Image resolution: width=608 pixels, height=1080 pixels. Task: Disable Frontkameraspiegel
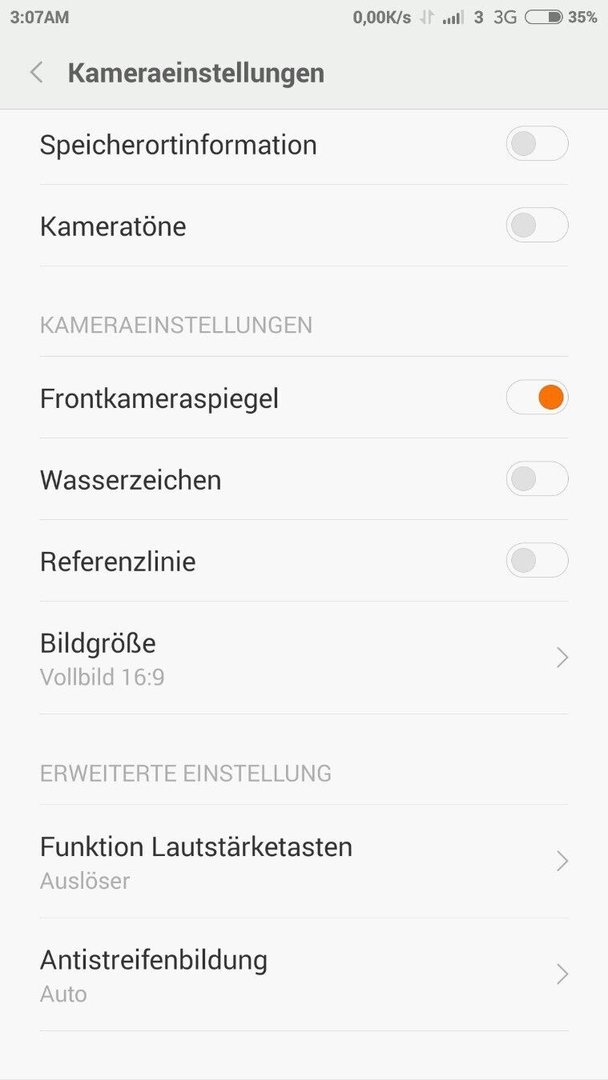point(537,397)
